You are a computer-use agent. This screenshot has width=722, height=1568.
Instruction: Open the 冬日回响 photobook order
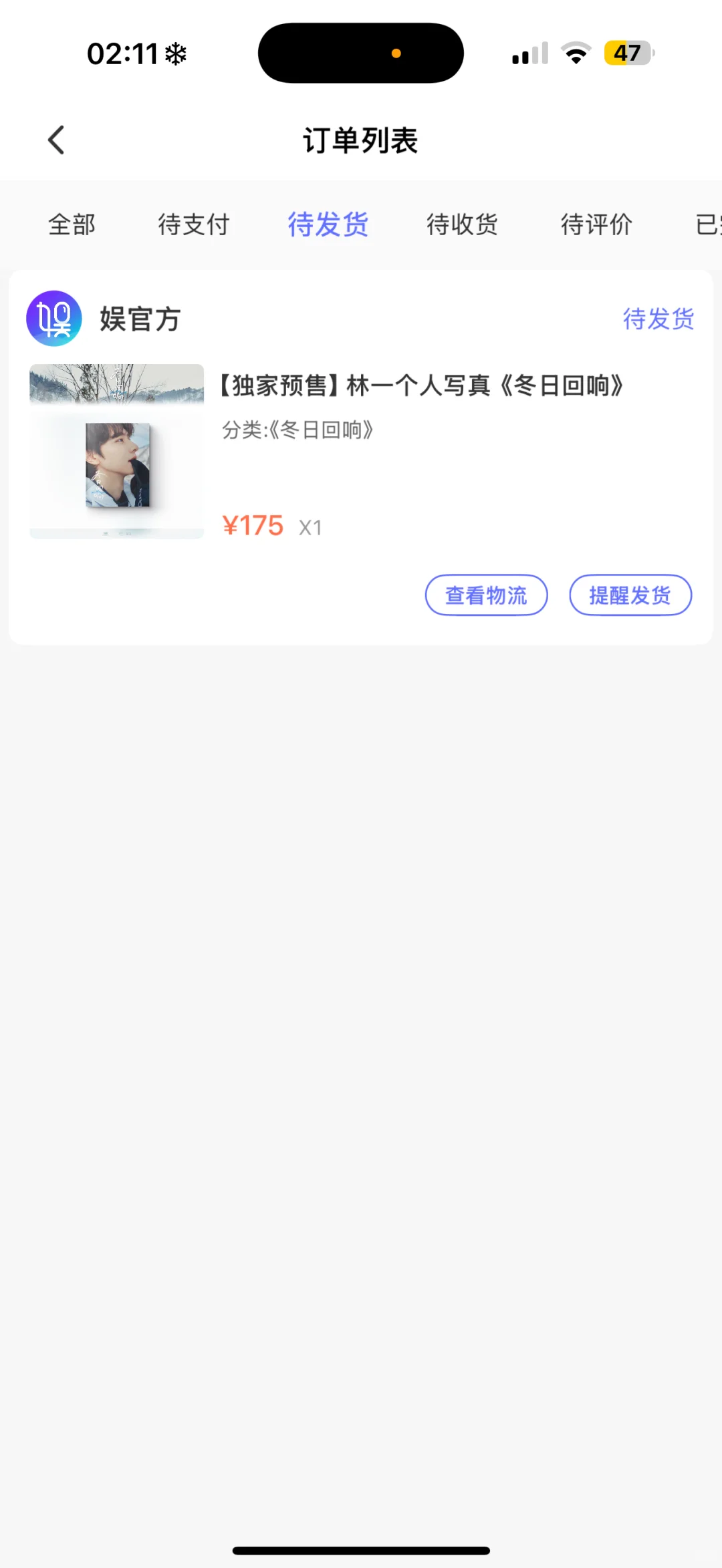(x=421, y=385)
